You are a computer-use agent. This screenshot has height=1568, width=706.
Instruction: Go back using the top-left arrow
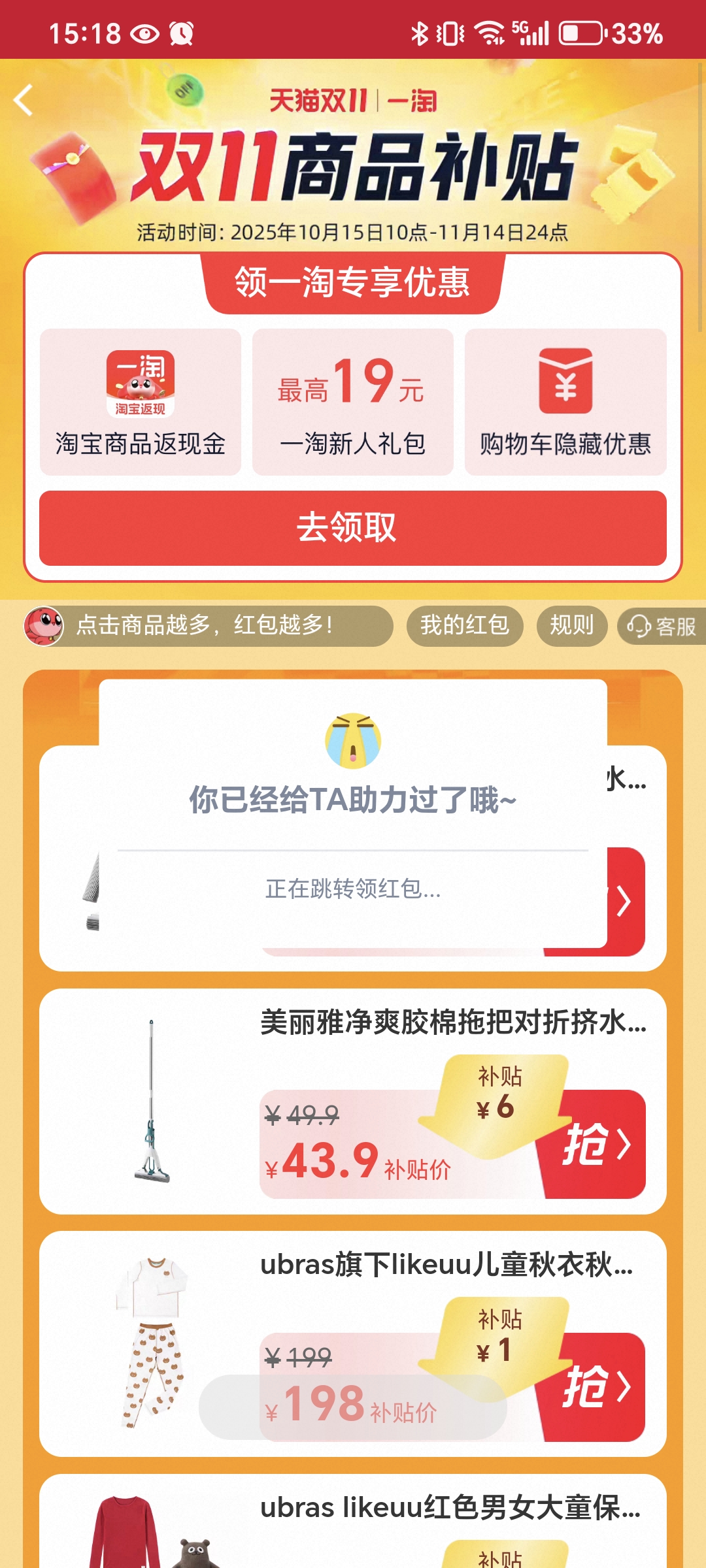coord(24,101)
